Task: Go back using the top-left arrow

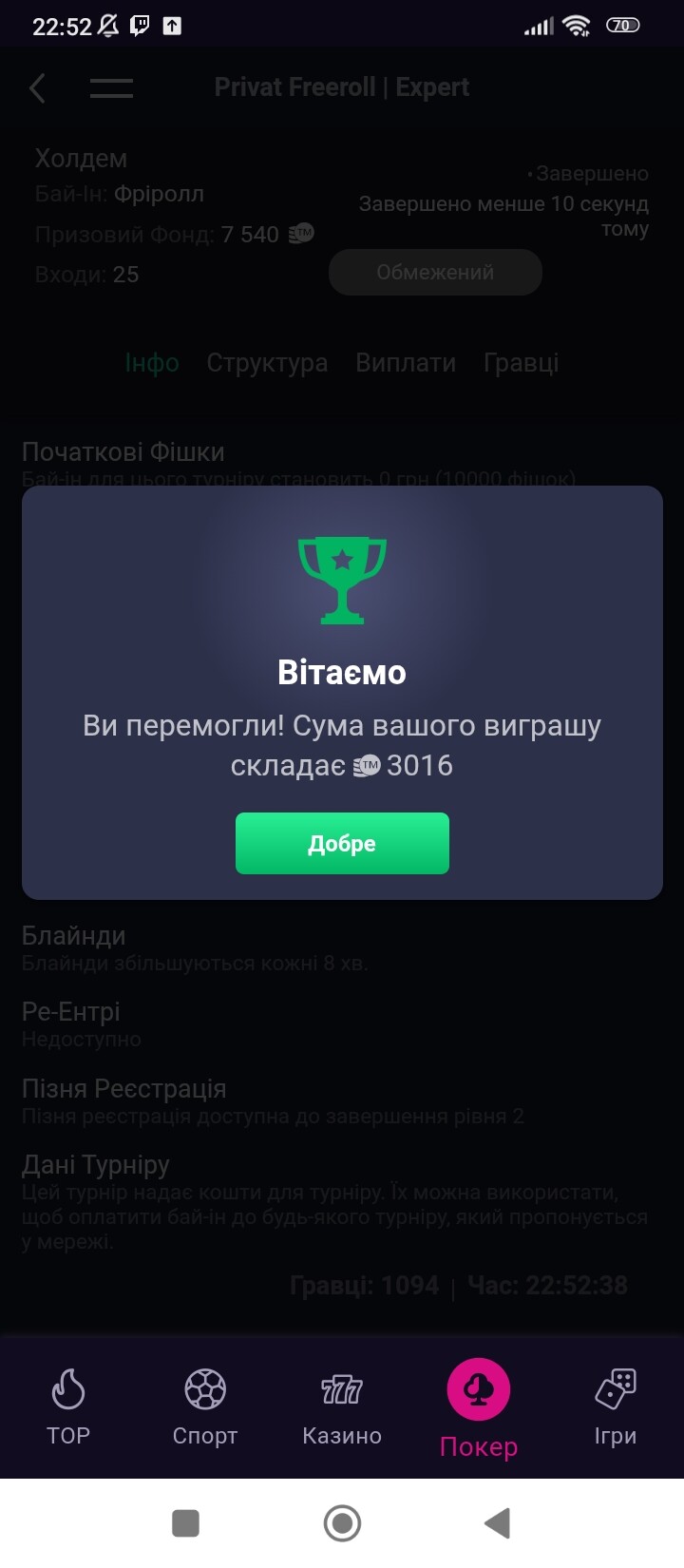Action: [38, 88]
